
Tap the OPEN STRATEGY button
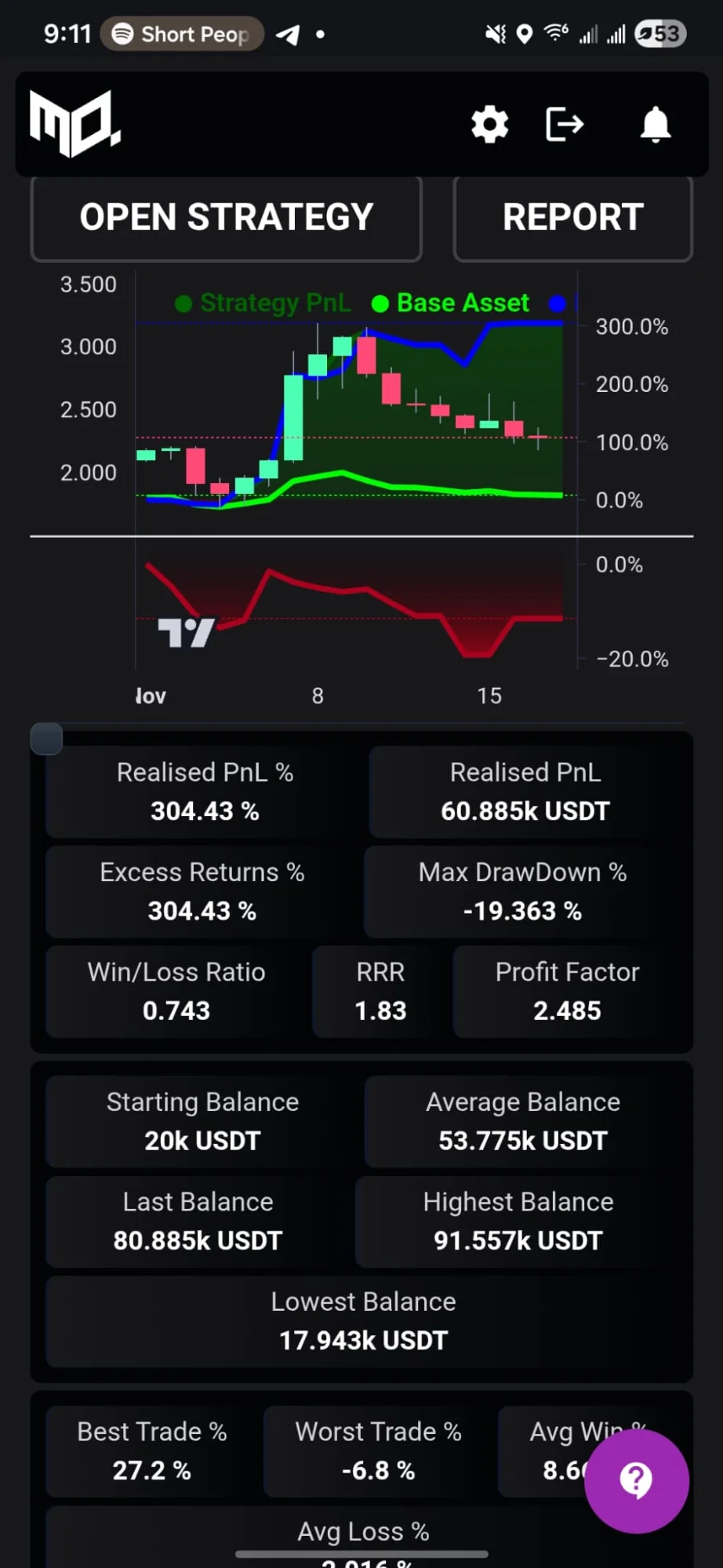coord(226,218)
